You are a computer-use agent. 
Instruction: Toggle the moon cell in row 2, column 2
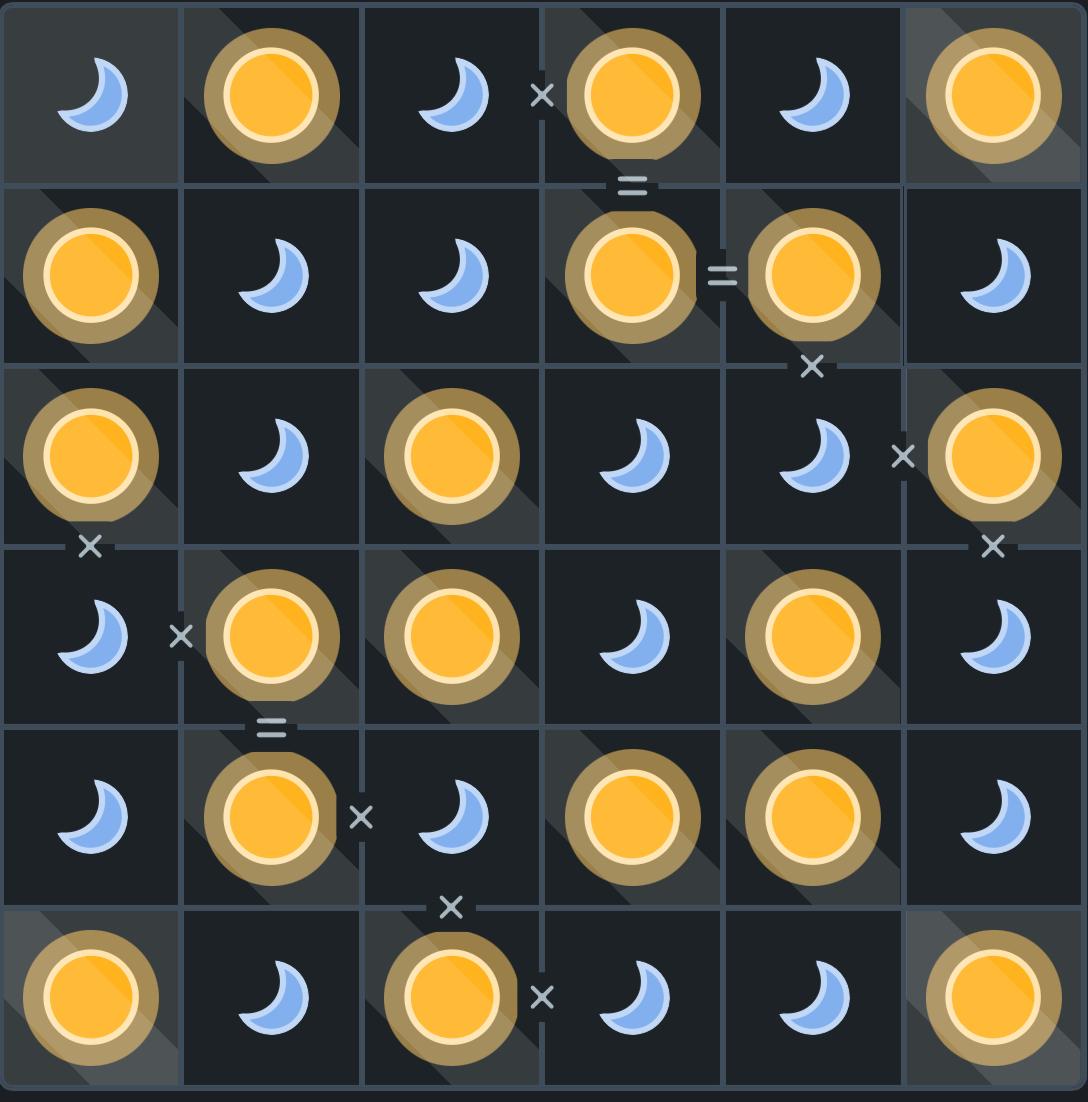coord(272,276)
